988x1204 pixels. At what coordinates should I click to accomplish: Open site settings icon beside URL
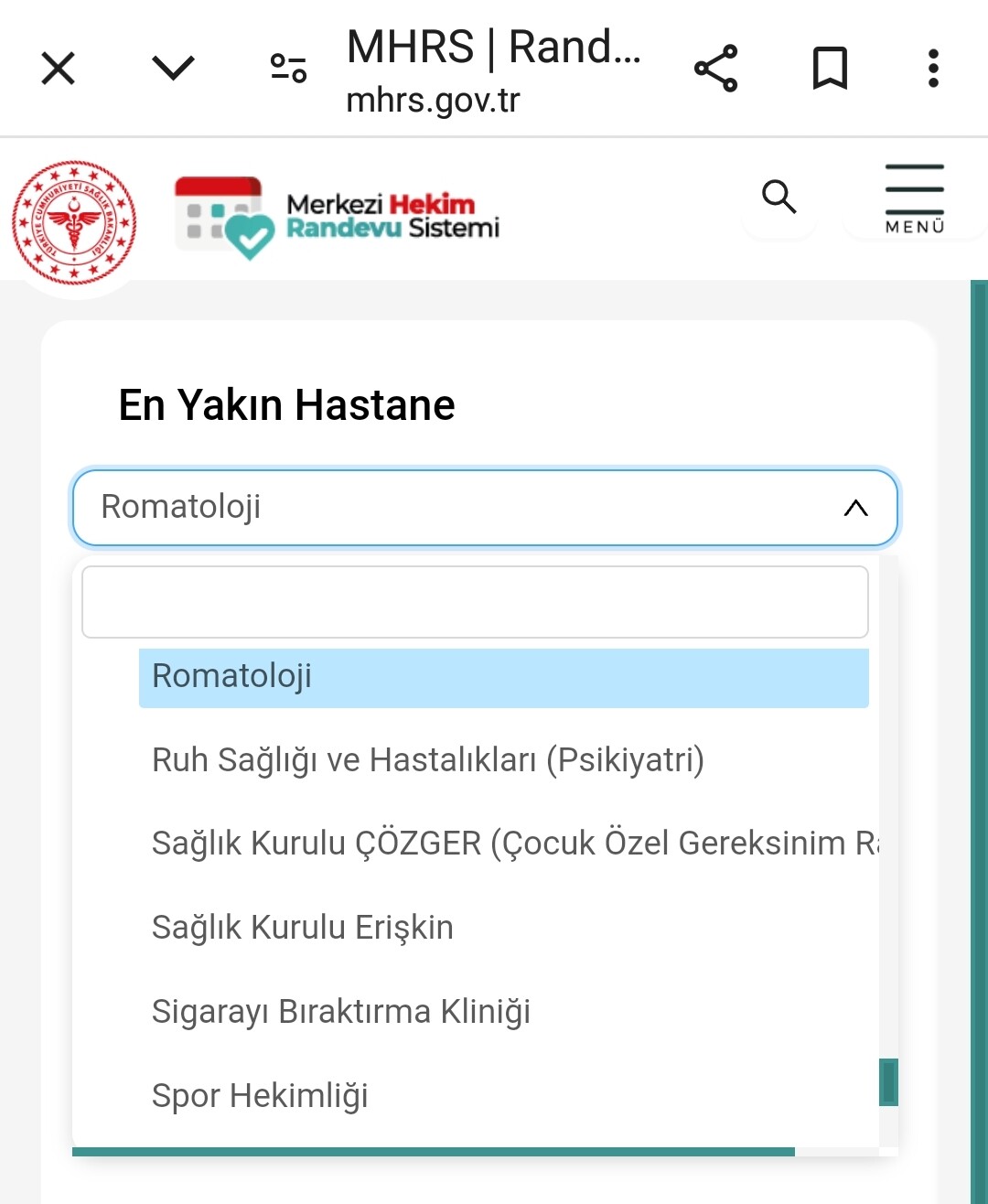(288, 68)
